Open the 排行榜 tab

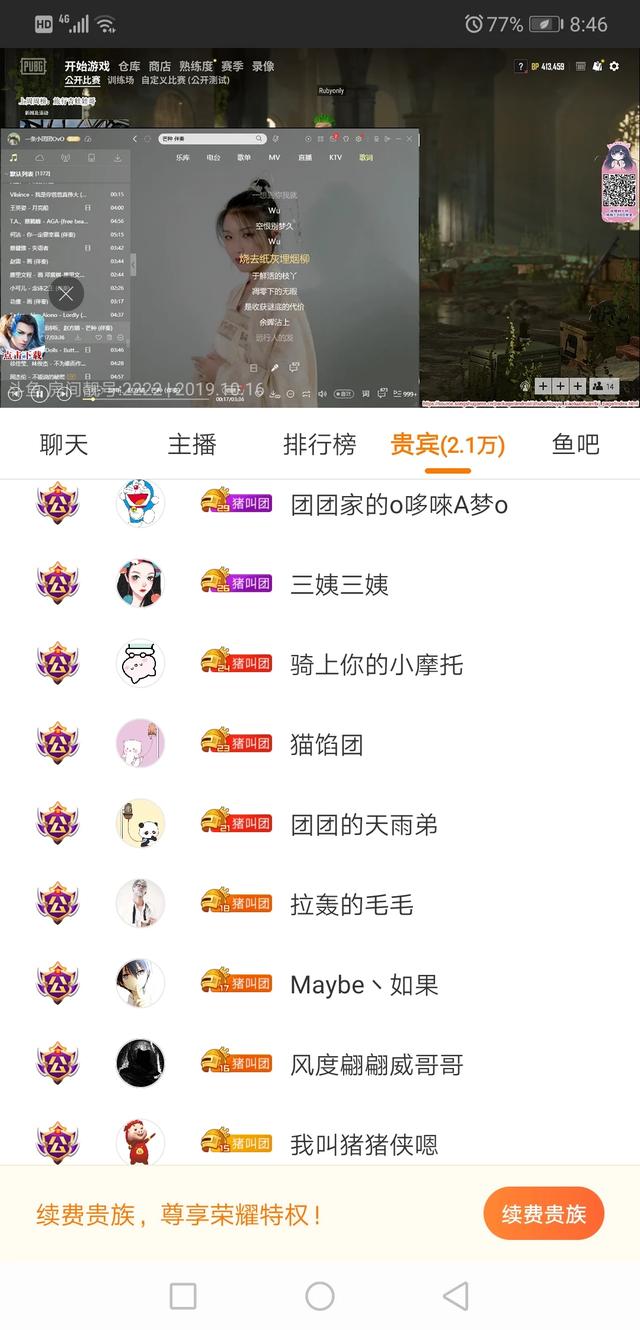319,445
